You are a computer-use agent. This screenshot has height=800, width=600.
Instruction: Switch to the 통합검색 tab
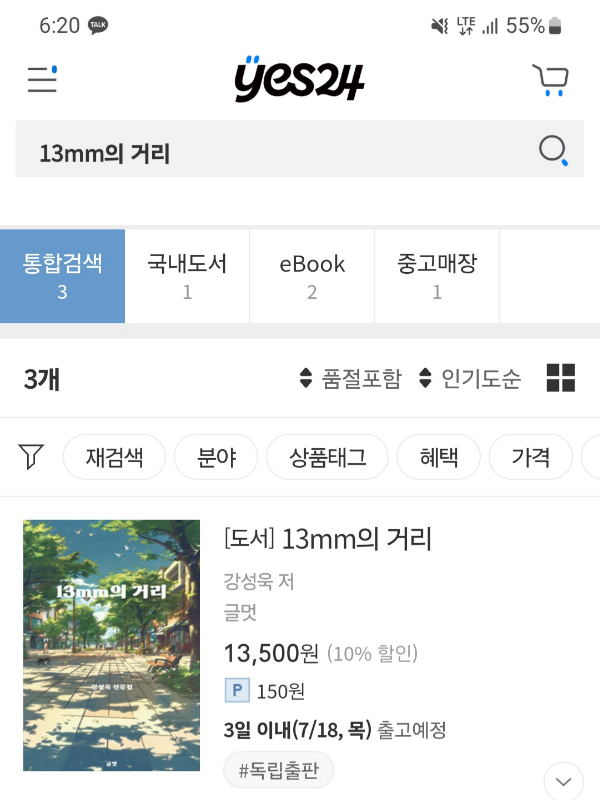tap(62, 275)
